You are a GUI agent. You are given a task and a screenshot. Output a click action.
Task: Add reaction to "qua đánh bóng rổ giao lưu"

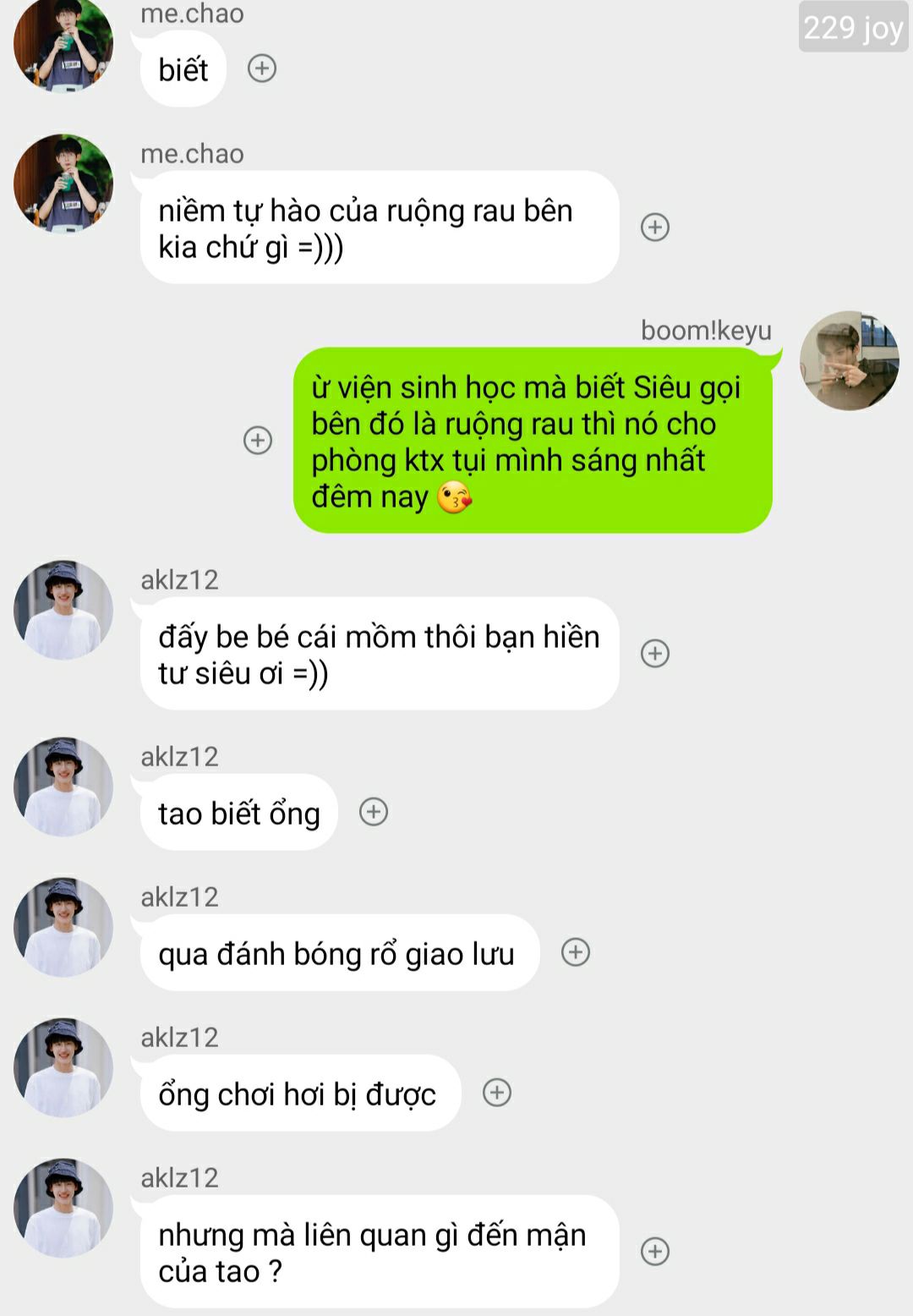pyautogui.click(x=576, y=952)
